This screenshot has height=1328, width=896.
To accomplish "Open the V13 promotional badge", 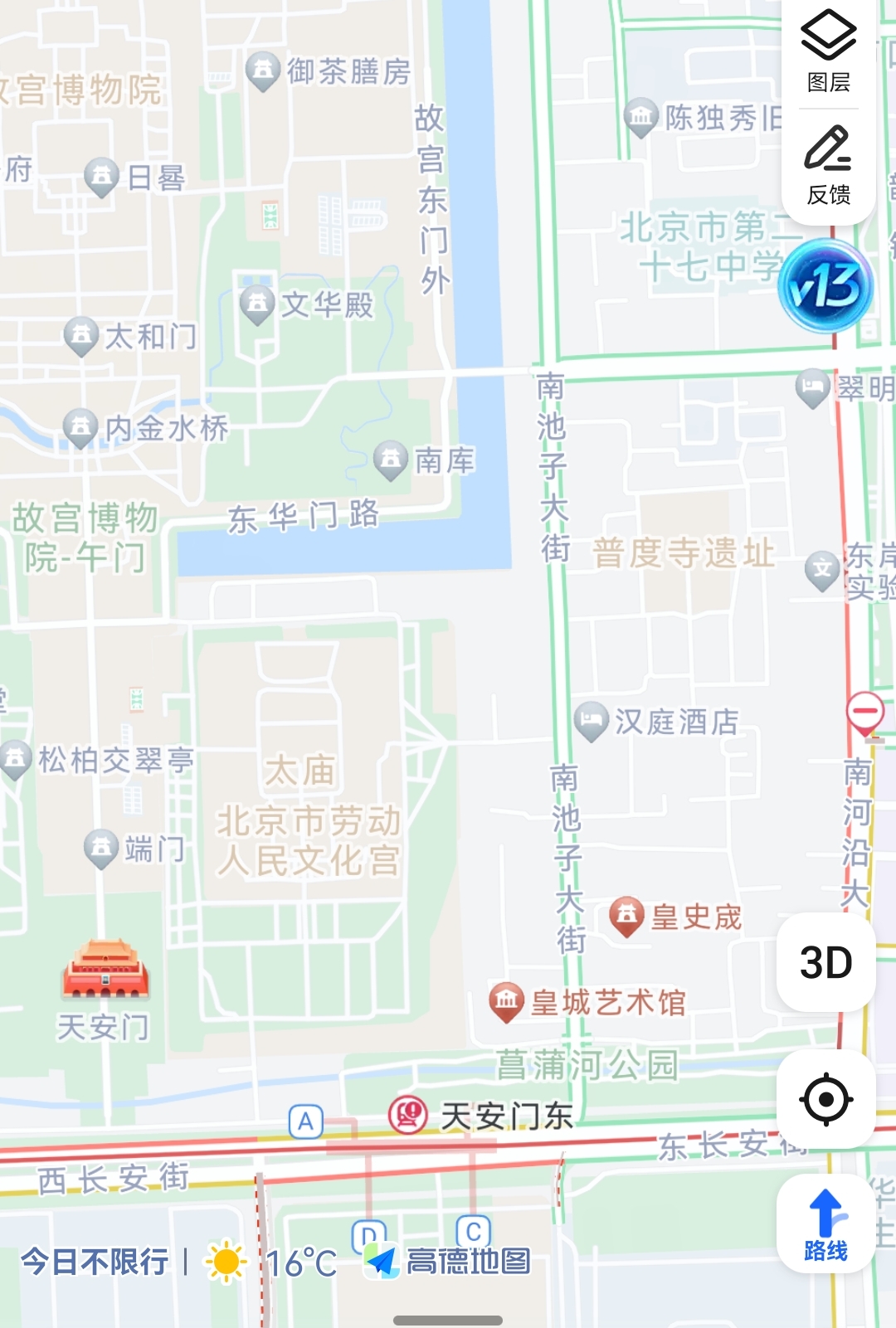I will click(x=825, y=286).
